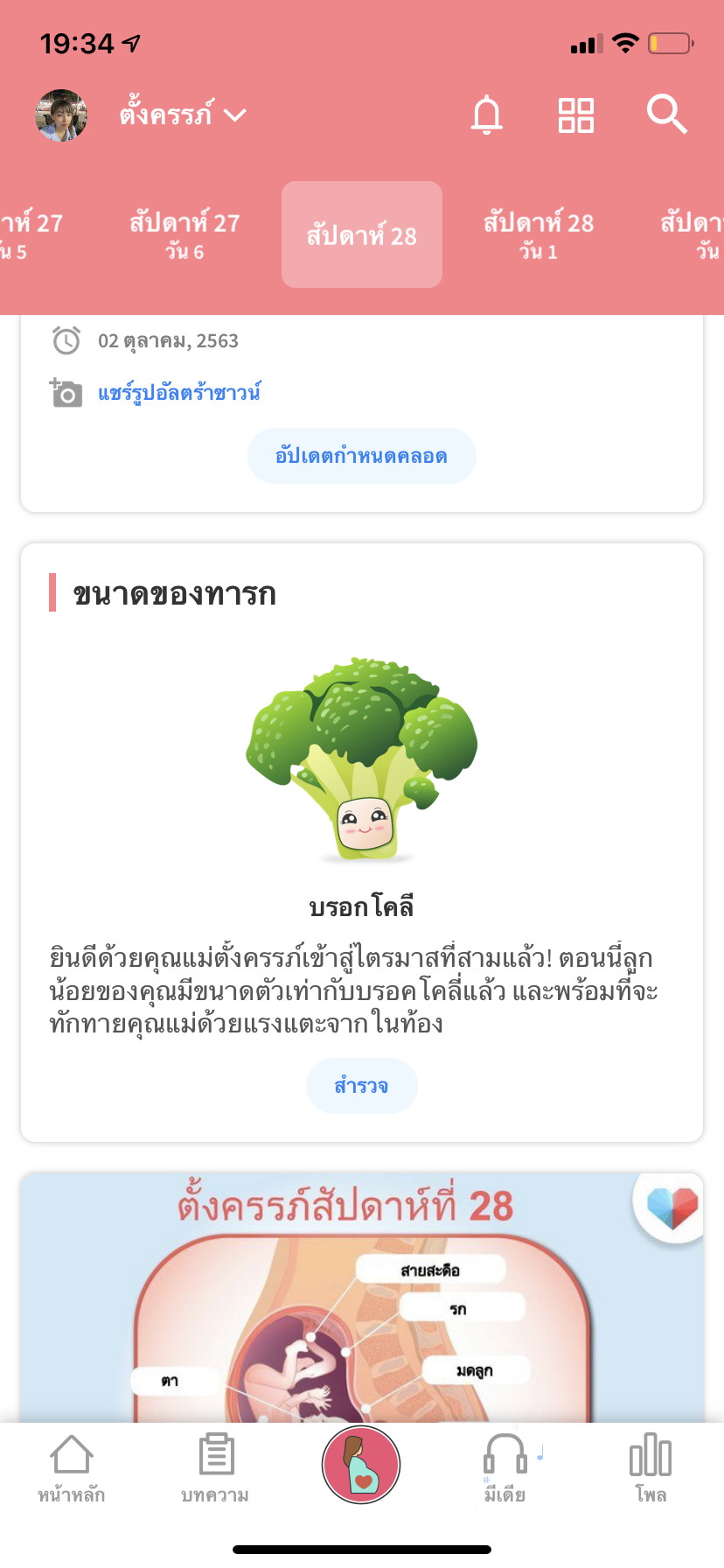Tap the floating heart icon
724x1568 pixels.
pyautogui.click(x=671, y=1207)
